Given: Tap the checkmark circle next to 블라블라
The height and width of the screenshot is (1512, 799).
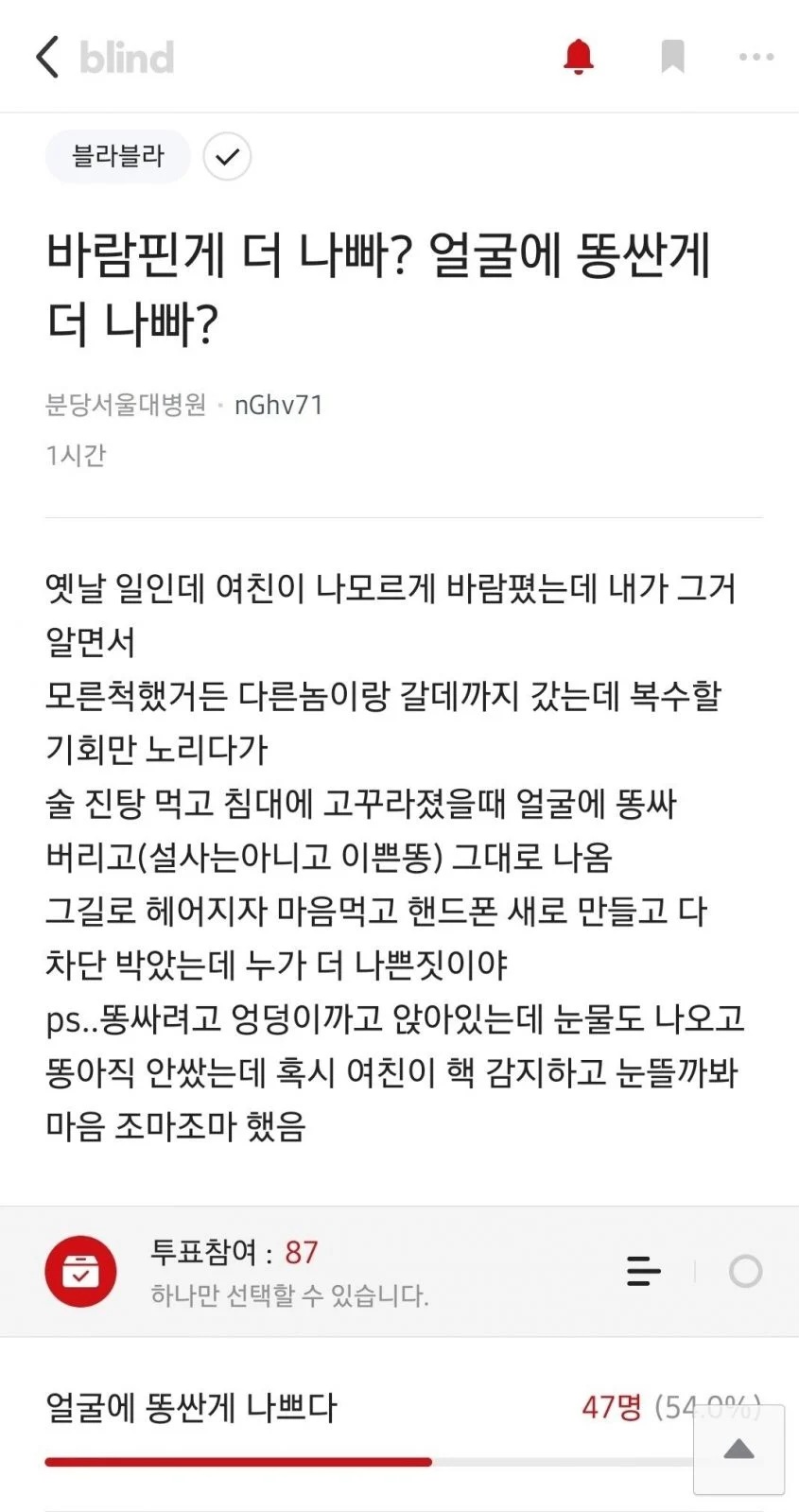Looking at the screenshot, I should [227, 157].
